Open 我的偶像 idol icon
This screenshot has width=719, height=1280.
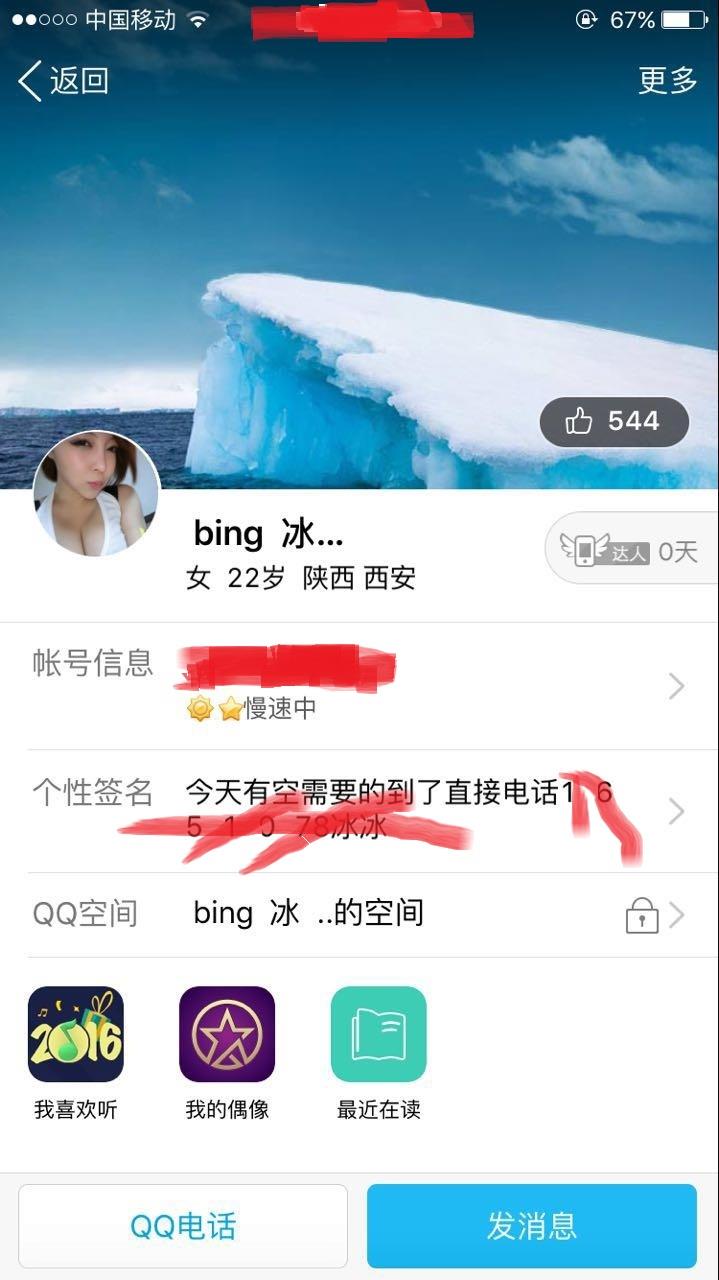point(227,1035)
